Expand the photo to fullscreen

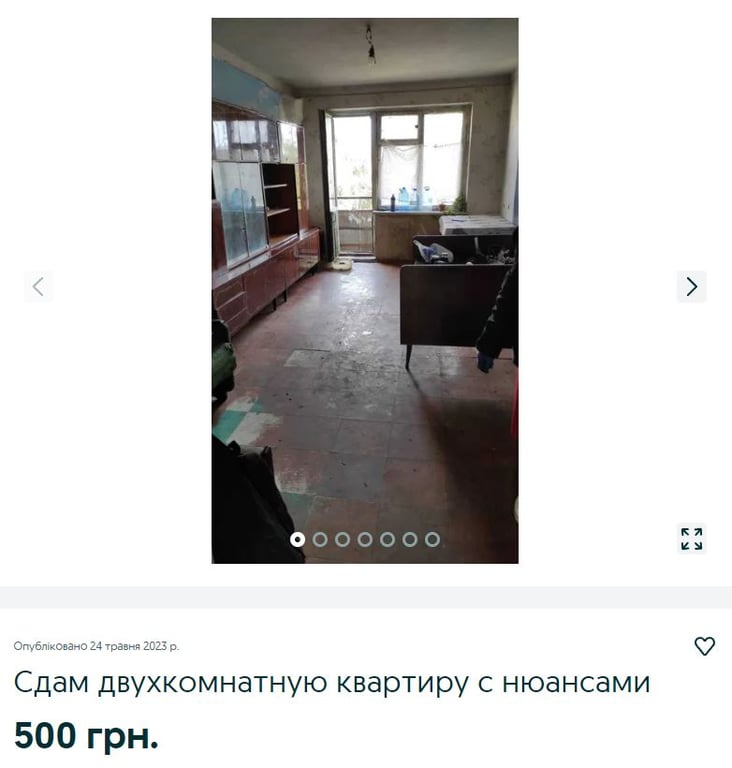point(691,539)
